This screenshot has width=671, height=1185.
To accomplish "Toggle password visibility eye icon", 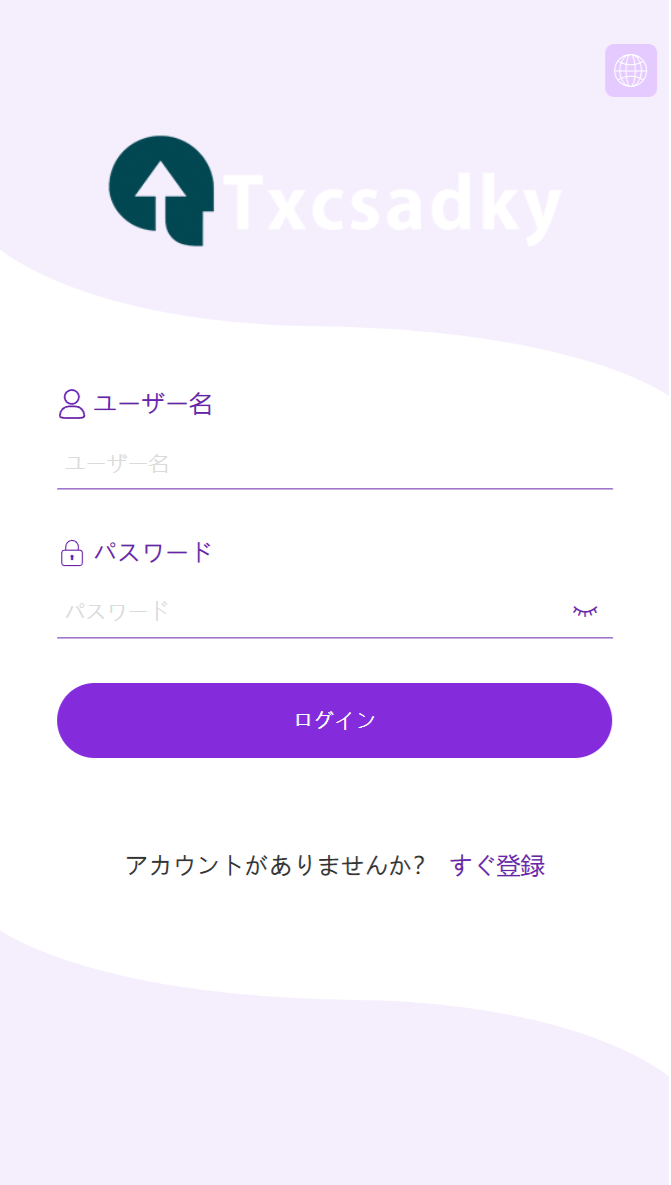I will pos(585,610).
